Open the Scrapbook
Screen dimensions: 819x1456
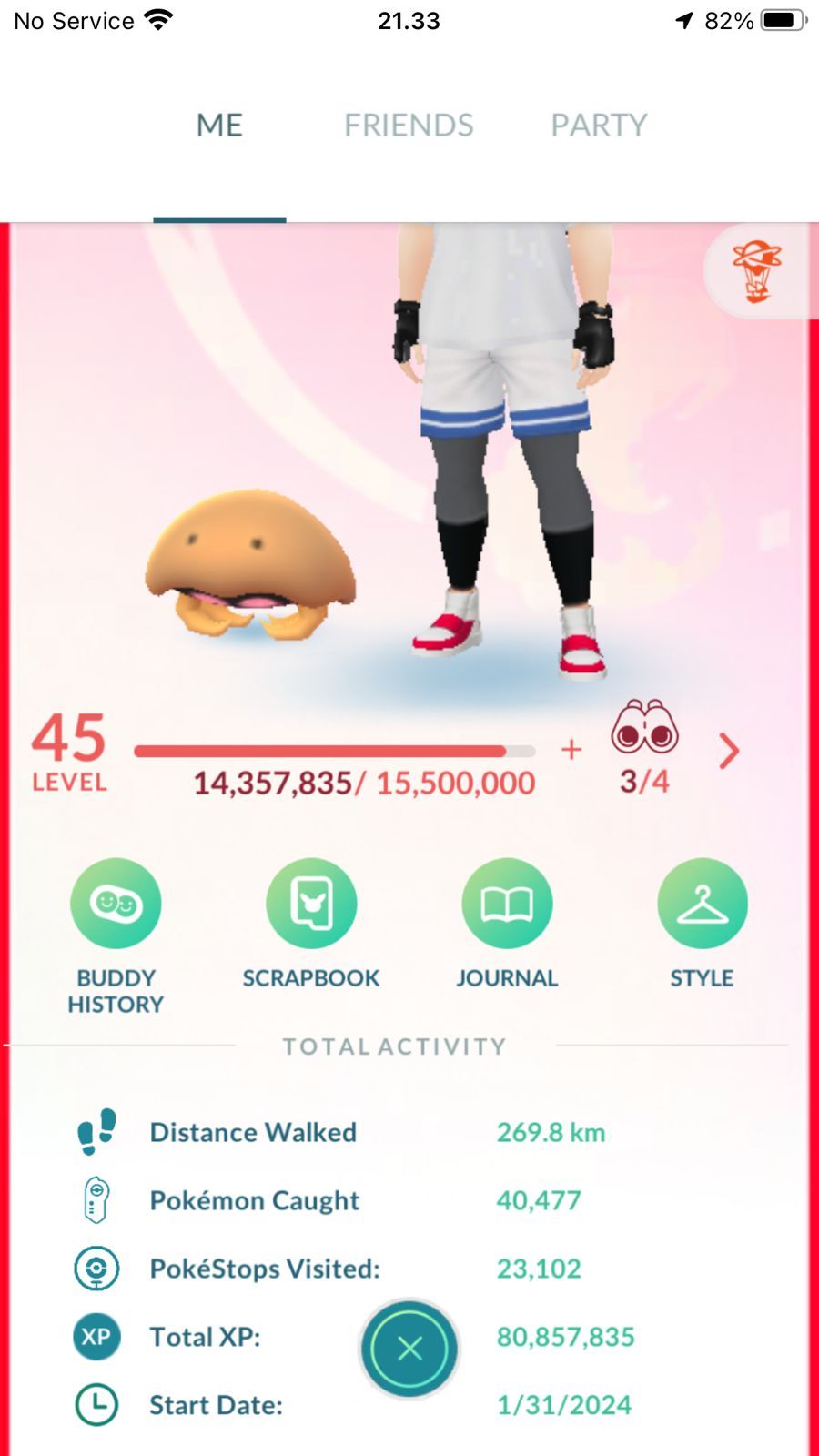click(311, 905)
